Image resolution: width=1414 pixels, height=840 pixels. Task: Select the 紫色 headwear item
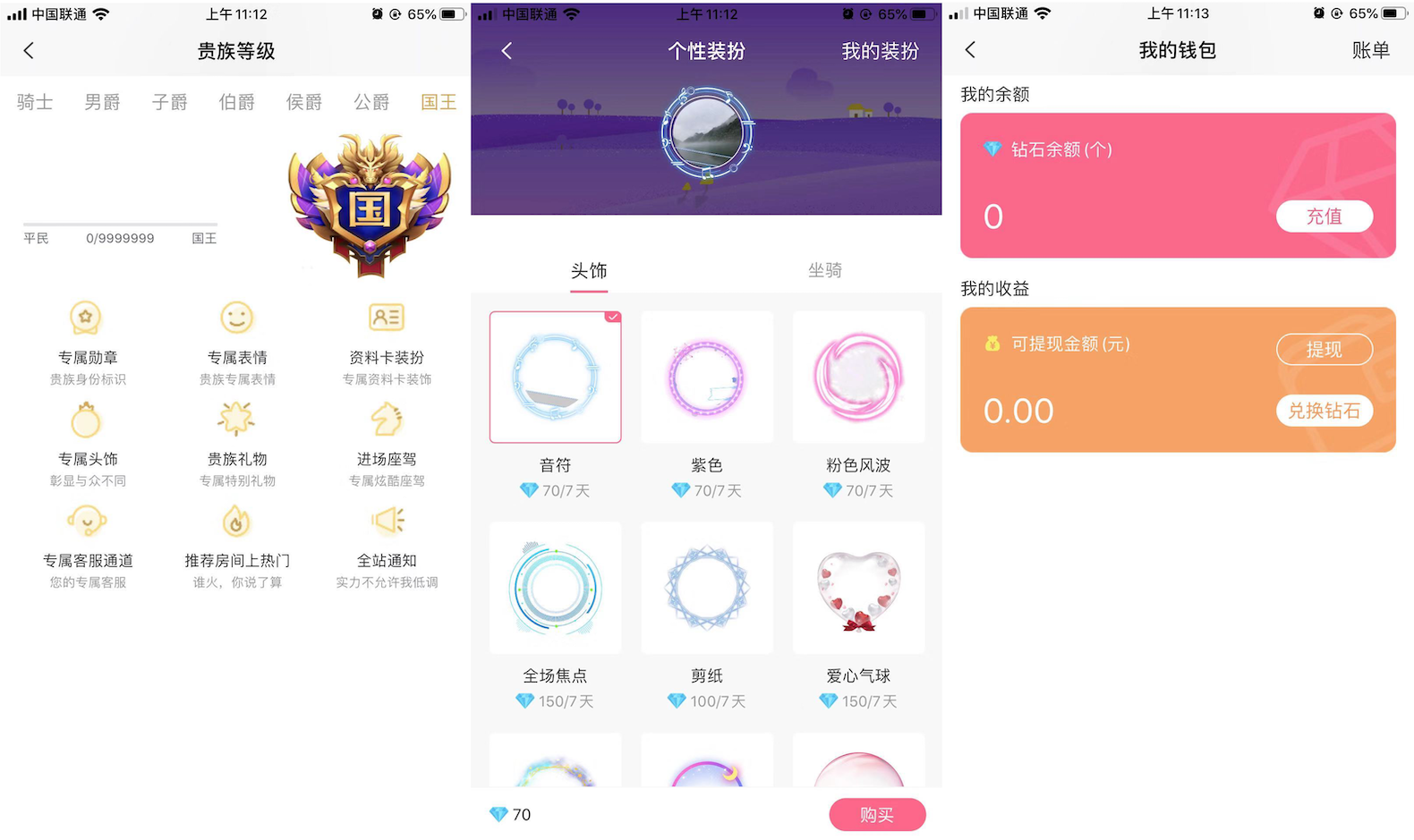[707, 378]
